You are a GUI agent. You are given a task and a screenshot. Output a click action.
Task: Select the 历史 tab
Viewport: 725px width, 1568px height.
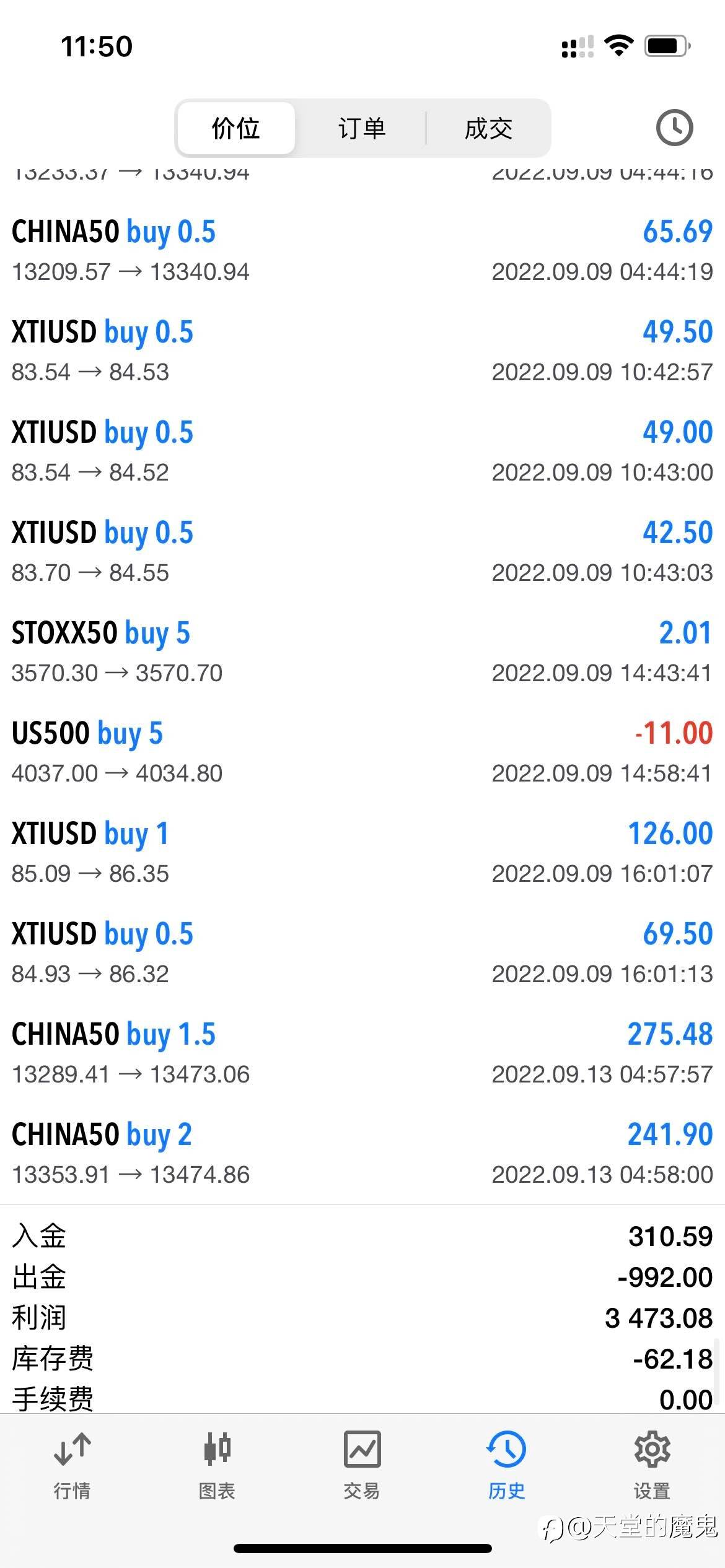[x=506, y=1465]
